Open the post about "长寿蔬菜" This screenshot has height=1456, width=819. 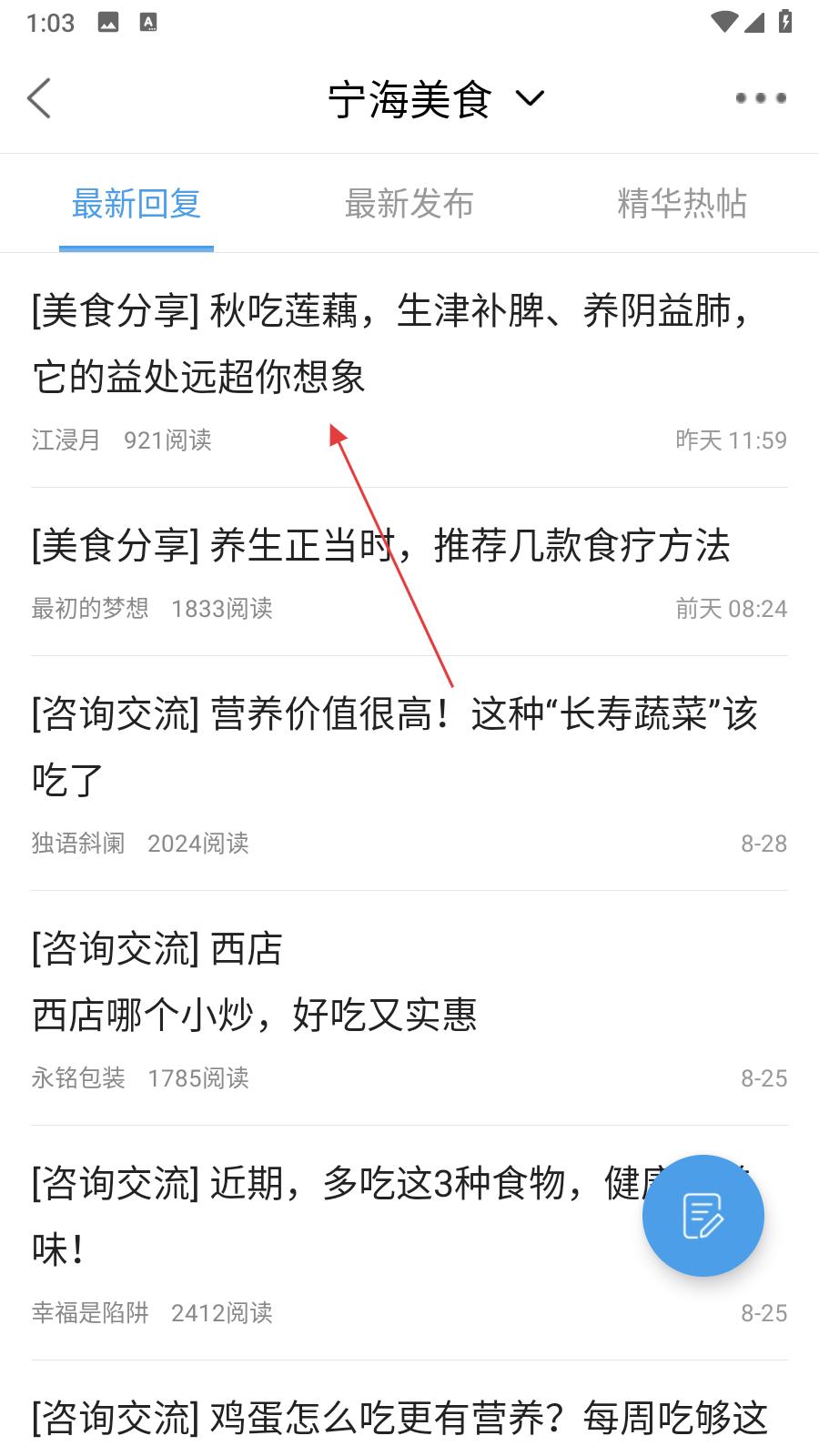pos(395,746)
